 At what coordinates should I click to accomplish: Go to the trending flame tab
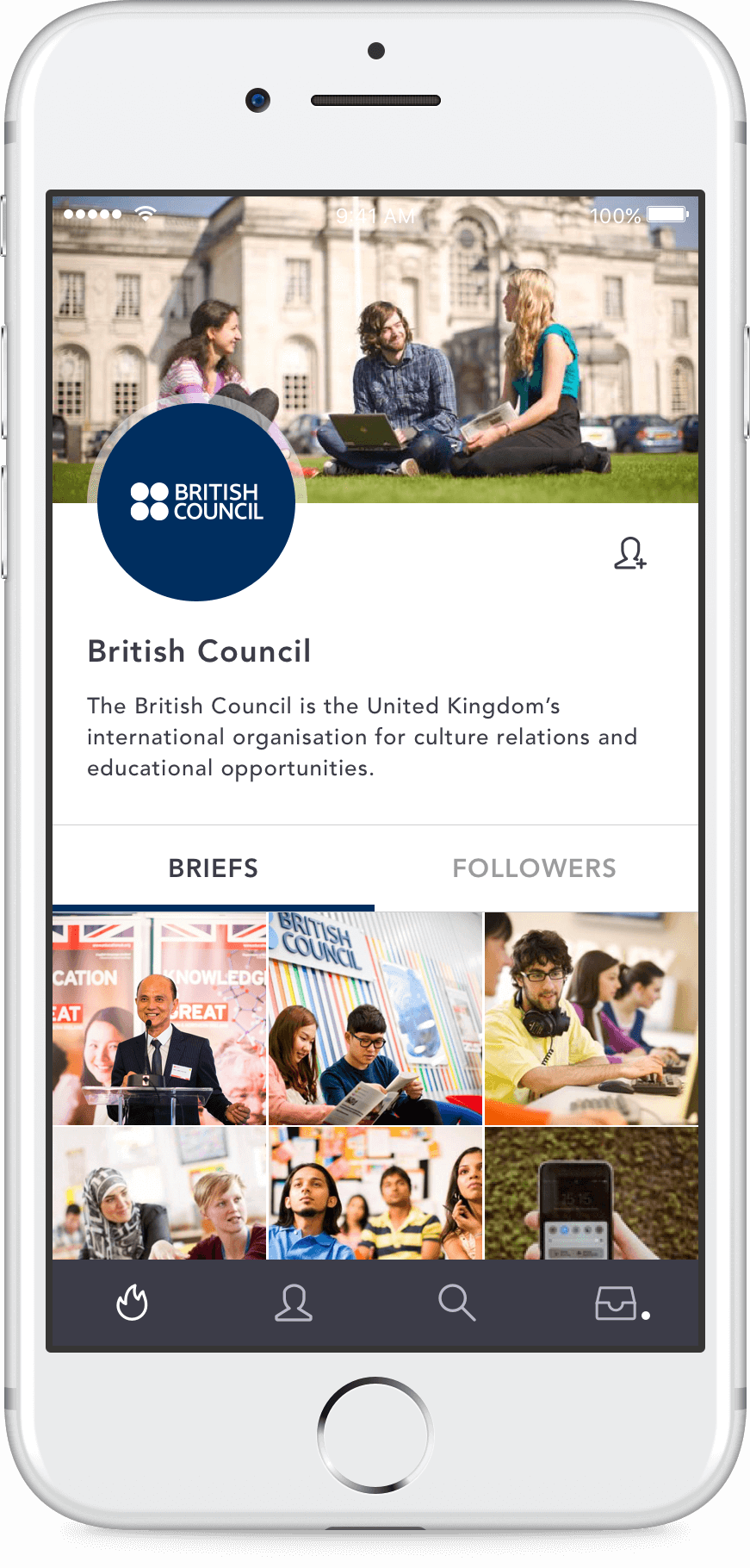click(132, 1303)
